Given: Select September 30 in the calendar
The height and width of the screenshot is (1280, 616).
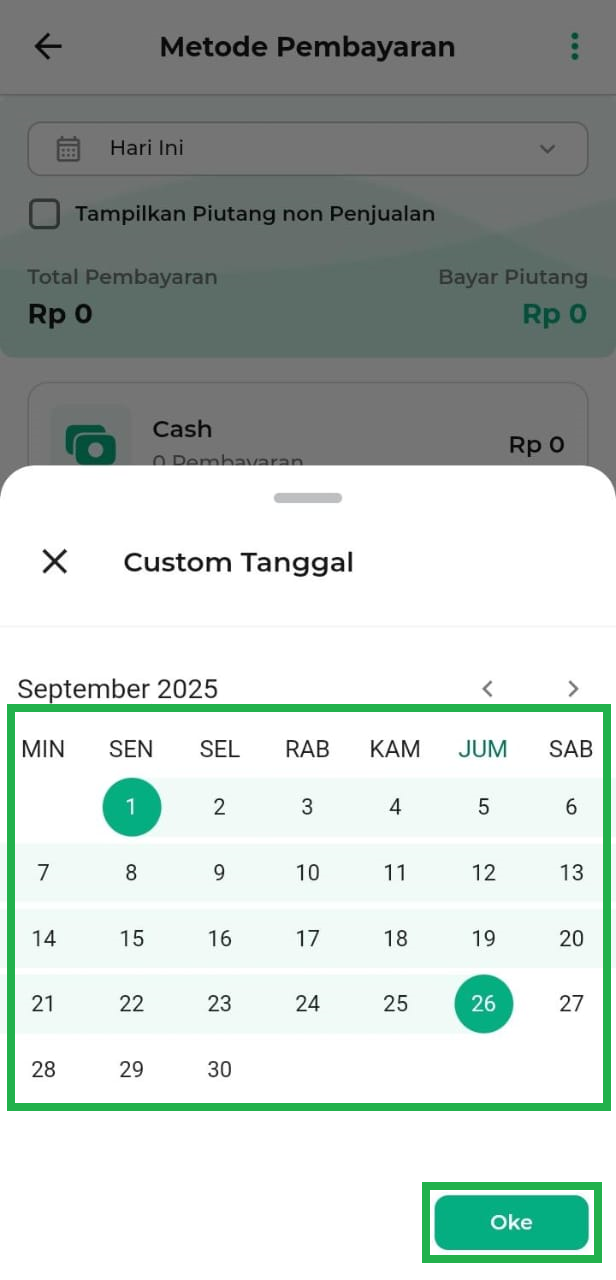Looking at the screenshot, I should (219, 1069).
